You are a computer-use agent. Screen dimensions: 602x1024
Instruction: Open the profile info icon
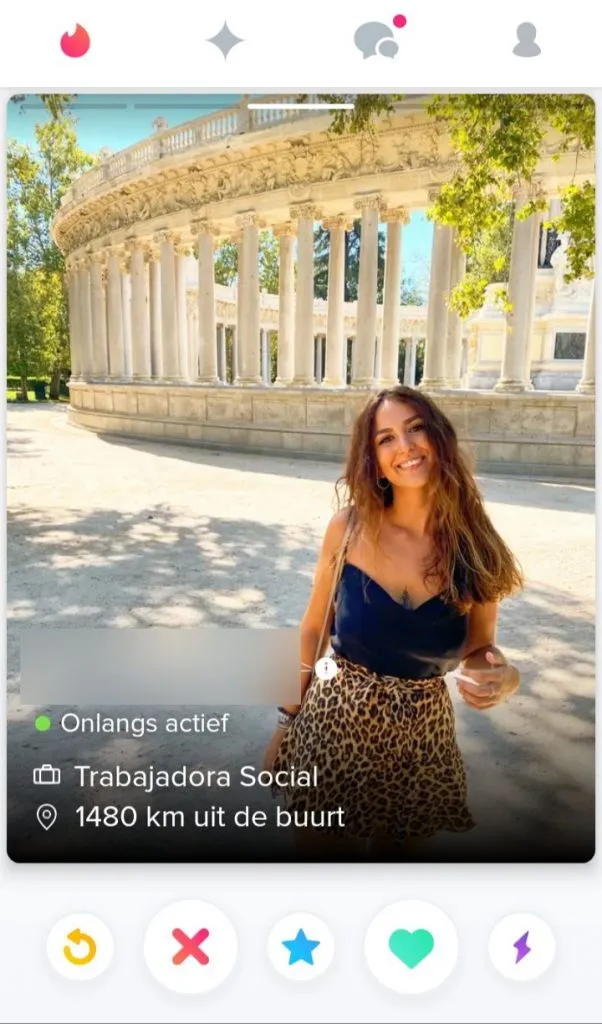[326, 668]
